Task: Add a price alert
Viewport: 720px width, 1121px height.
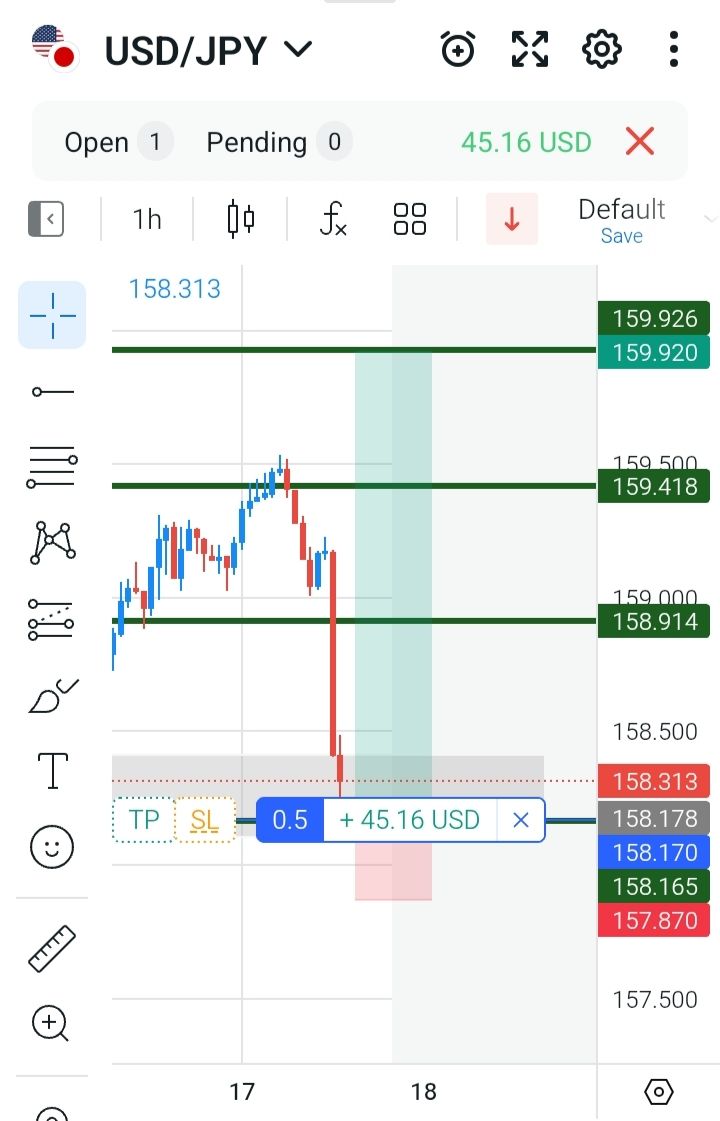Action: pos(458,48)
